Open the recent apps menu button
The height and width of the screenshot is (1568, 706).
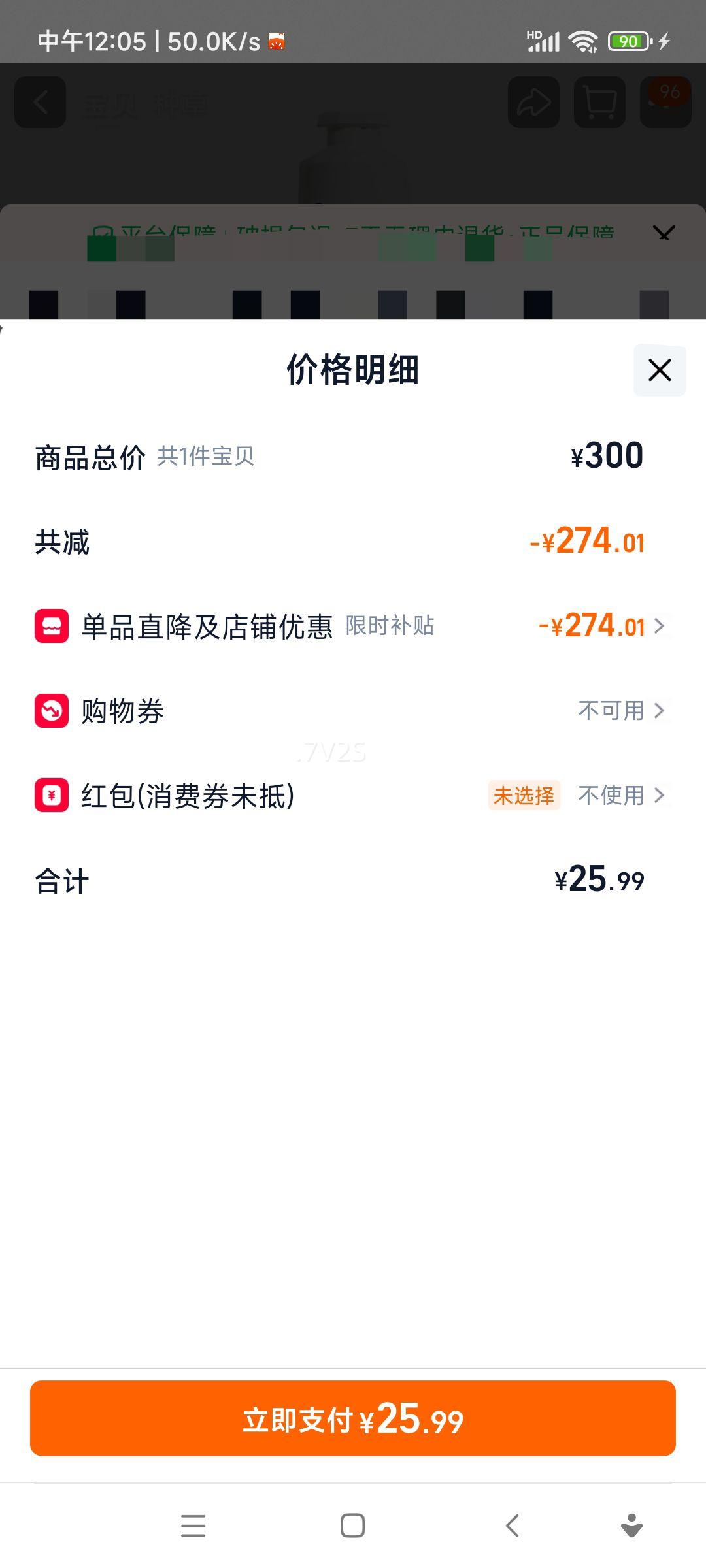(x=193, y=1526)
